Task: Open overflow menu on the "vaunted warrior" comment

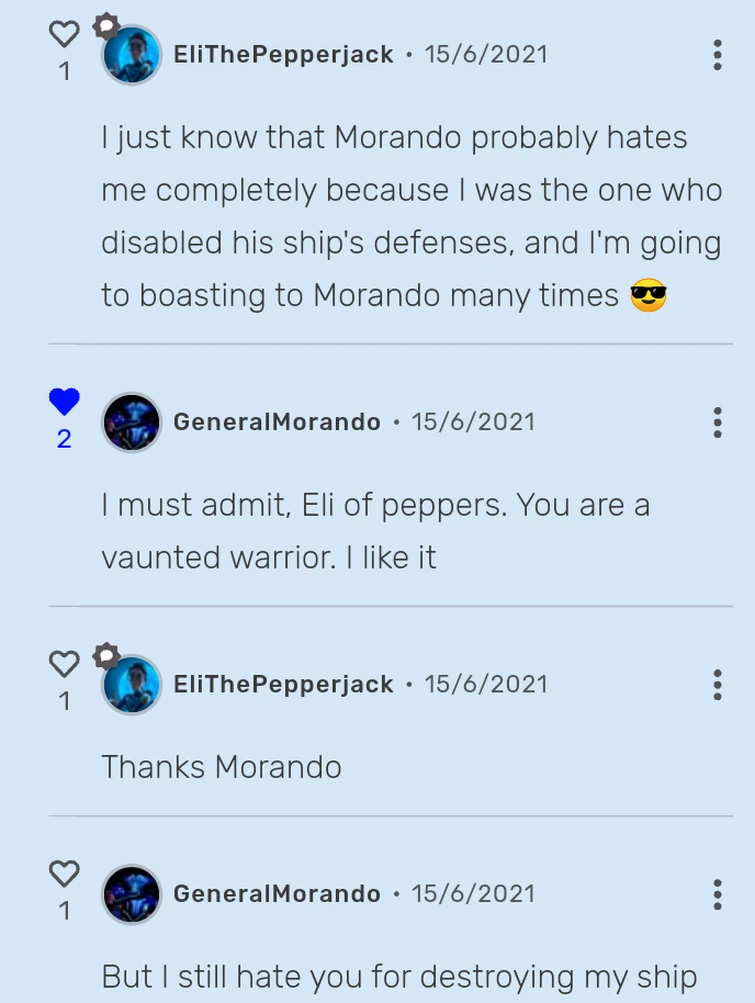Action: pos(717,423)
